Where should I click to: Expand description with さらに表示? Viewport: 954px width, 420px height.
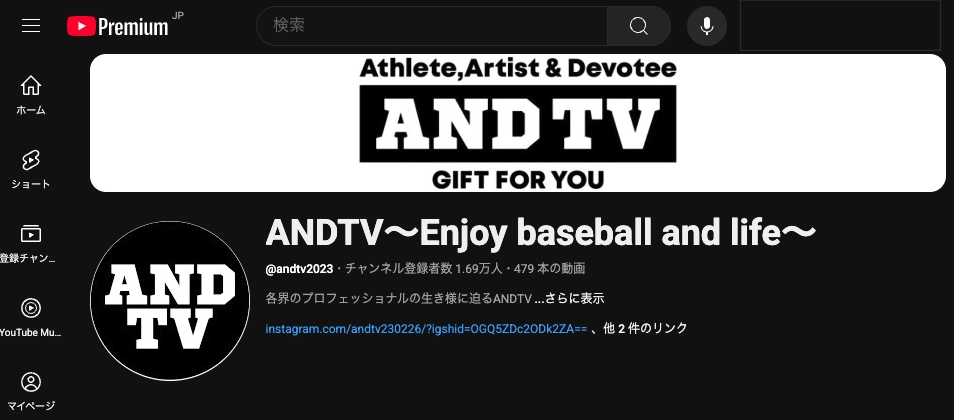click(x=569, y=298)
